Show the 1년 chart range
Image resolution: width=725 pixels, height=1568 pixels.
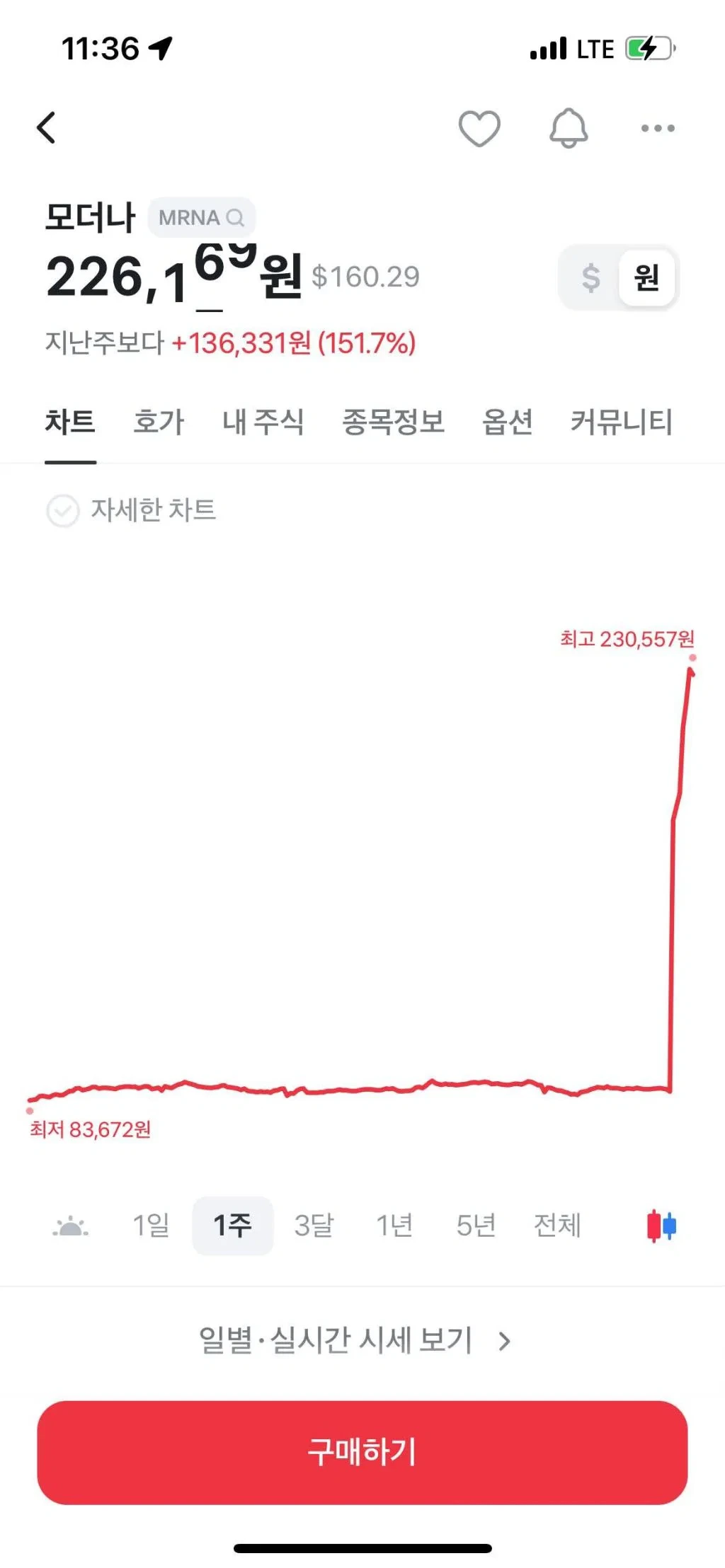pos(394,1225)
